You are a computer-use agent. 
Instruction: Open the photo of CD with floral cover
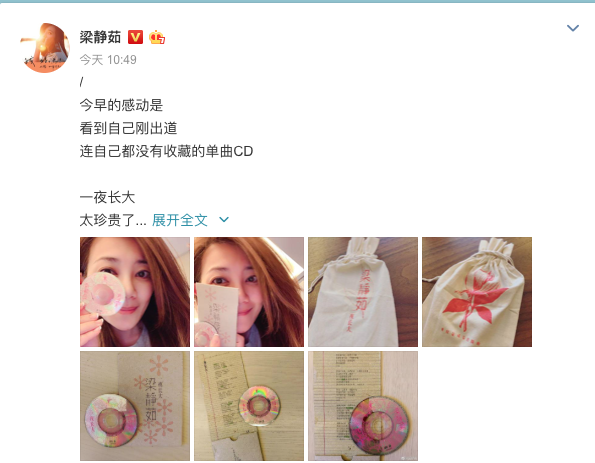[x=135, y=406]
